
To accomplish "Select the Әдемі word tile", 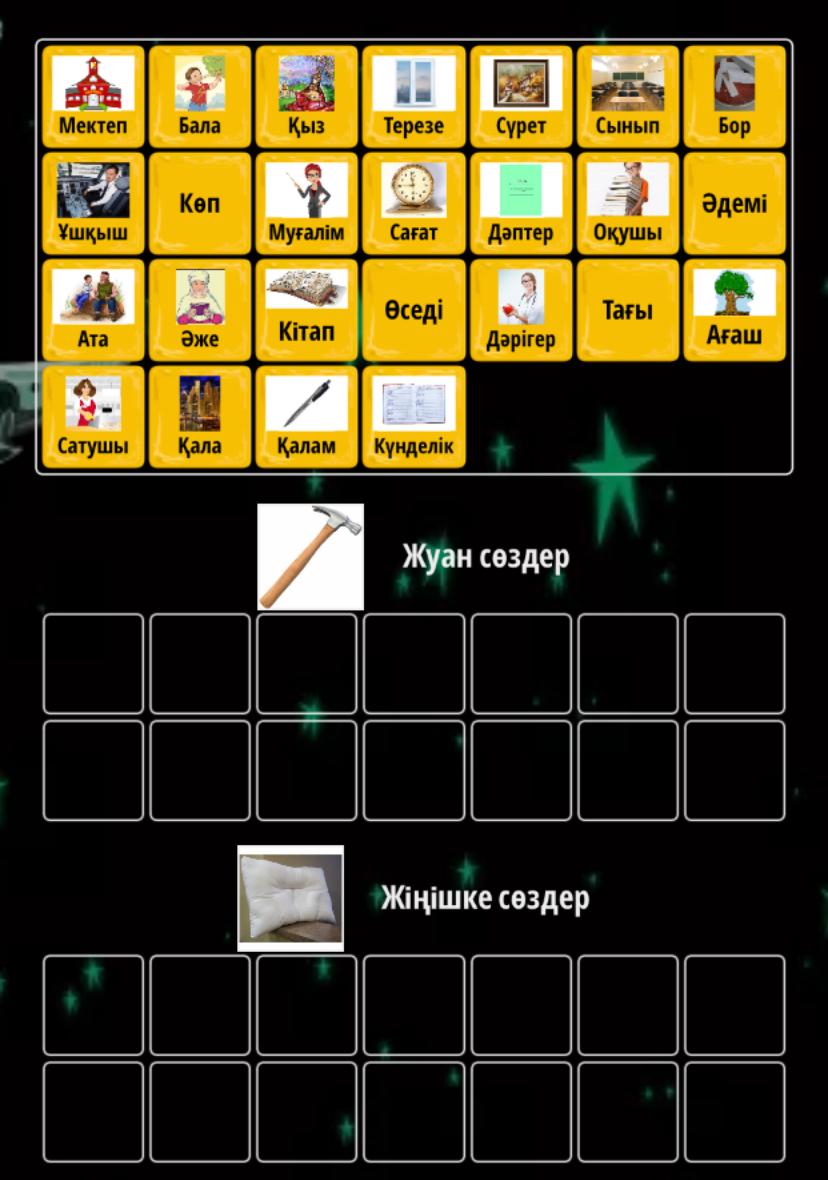I will pos(734,204).
